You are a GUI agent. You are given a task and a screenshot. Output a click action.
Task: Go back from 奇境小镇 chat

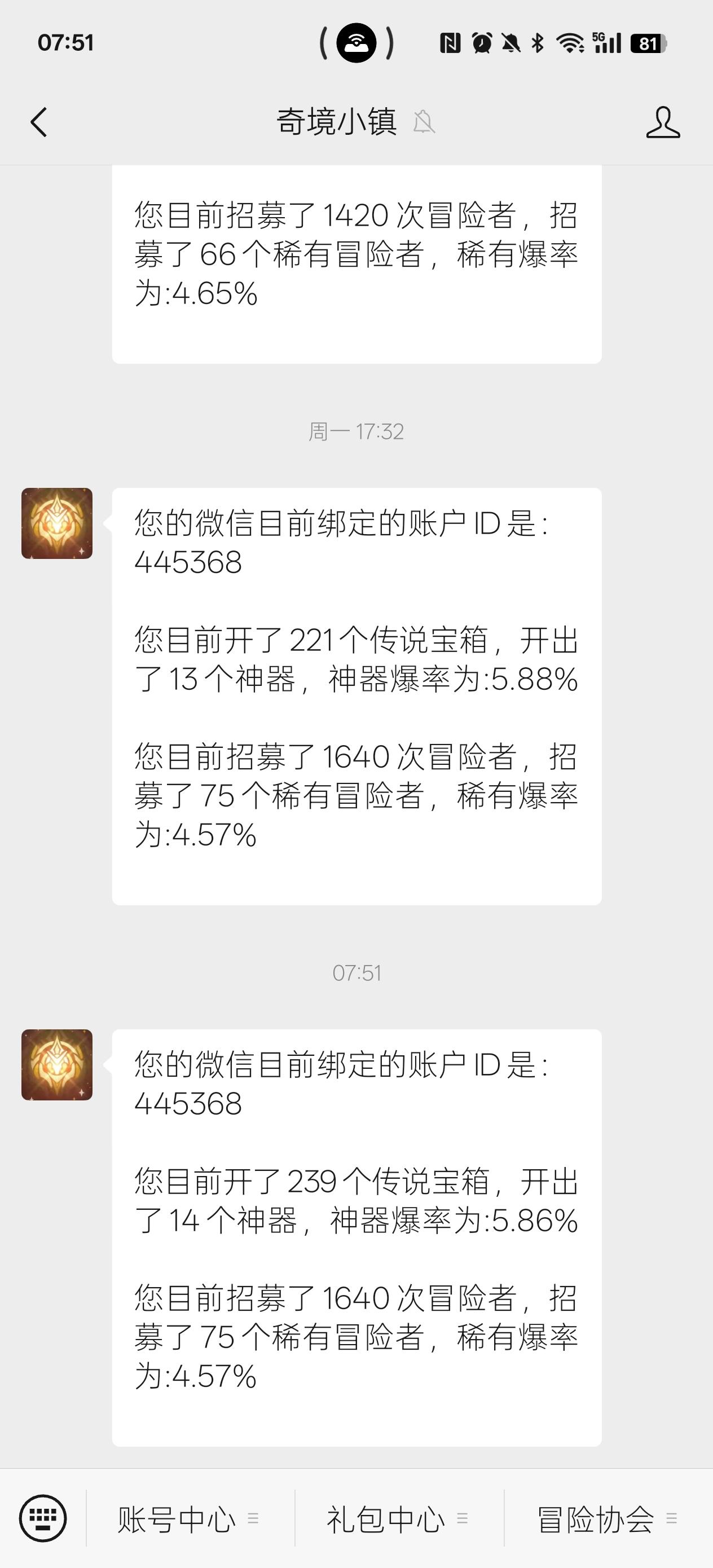(38, 122)
